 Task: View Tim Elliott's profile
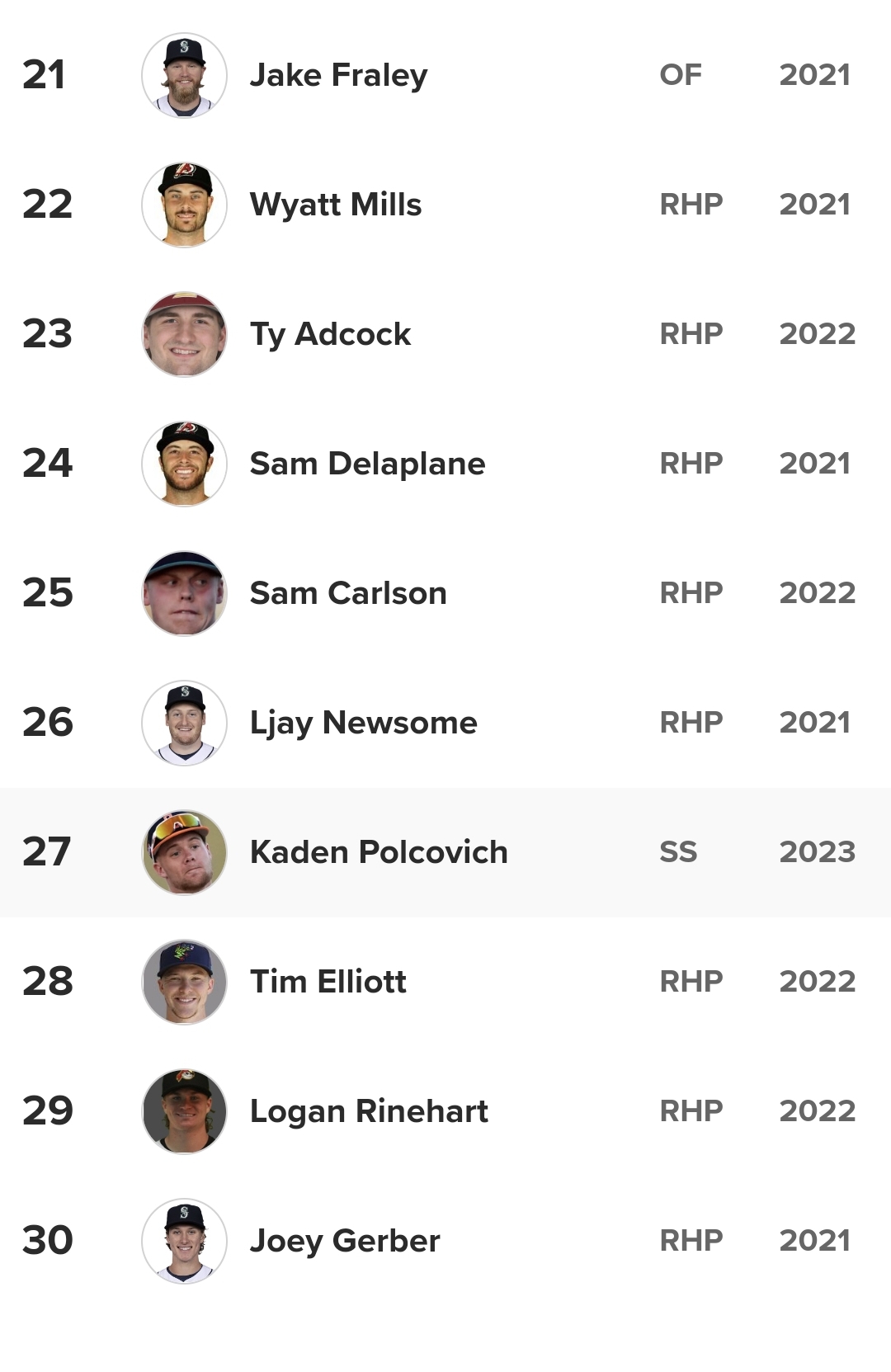[328, 982]
